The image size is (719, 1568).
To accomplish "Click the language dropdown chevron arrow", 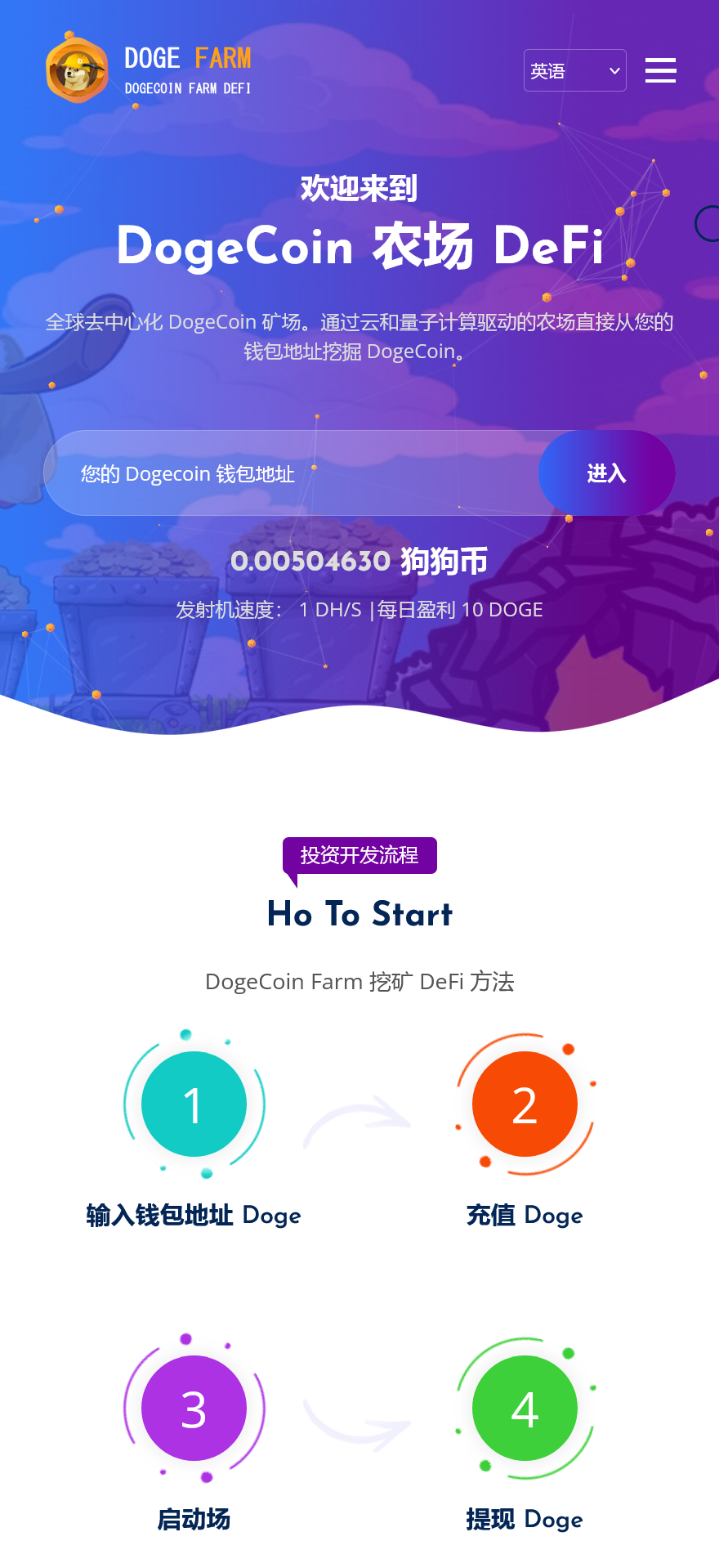I will pos(614,71).
